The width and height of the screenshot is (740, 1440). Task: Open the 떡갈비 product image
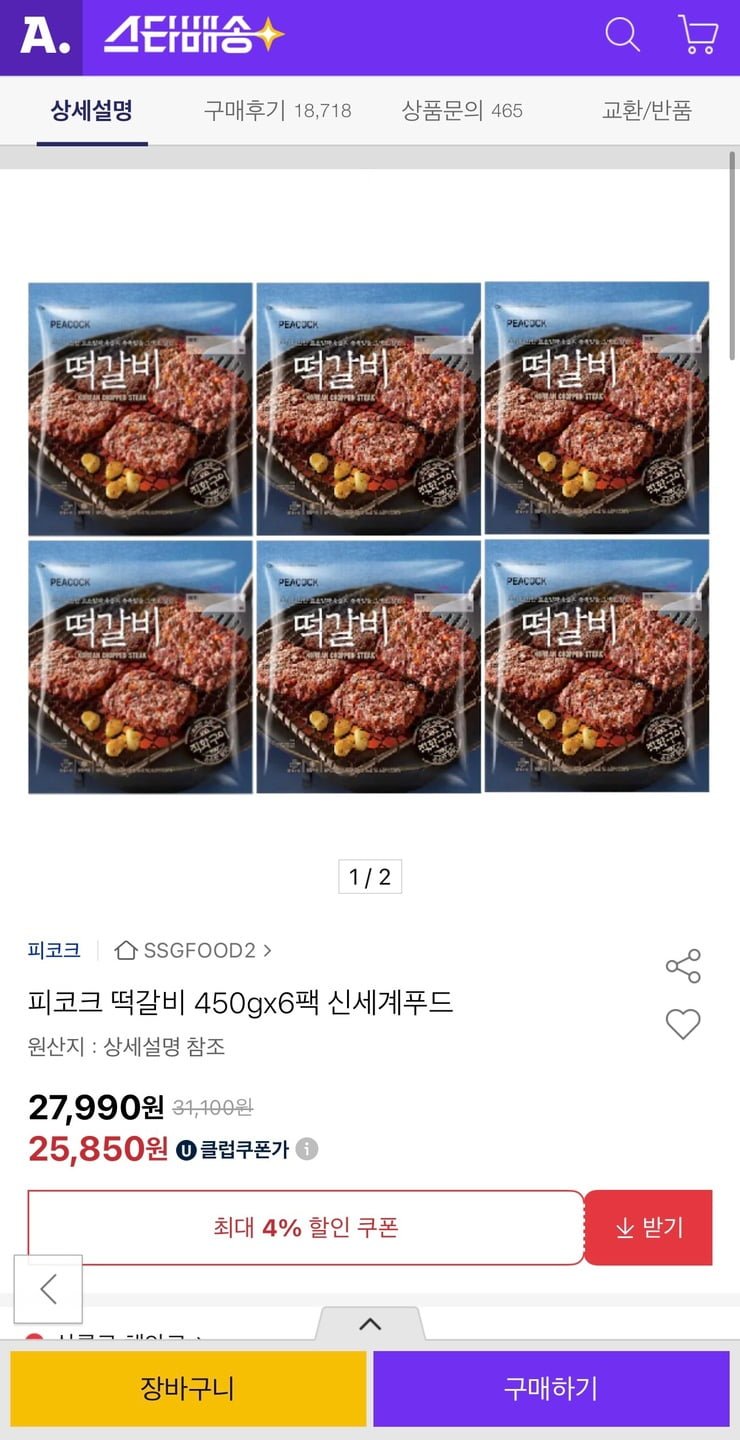tap(369, 537)
